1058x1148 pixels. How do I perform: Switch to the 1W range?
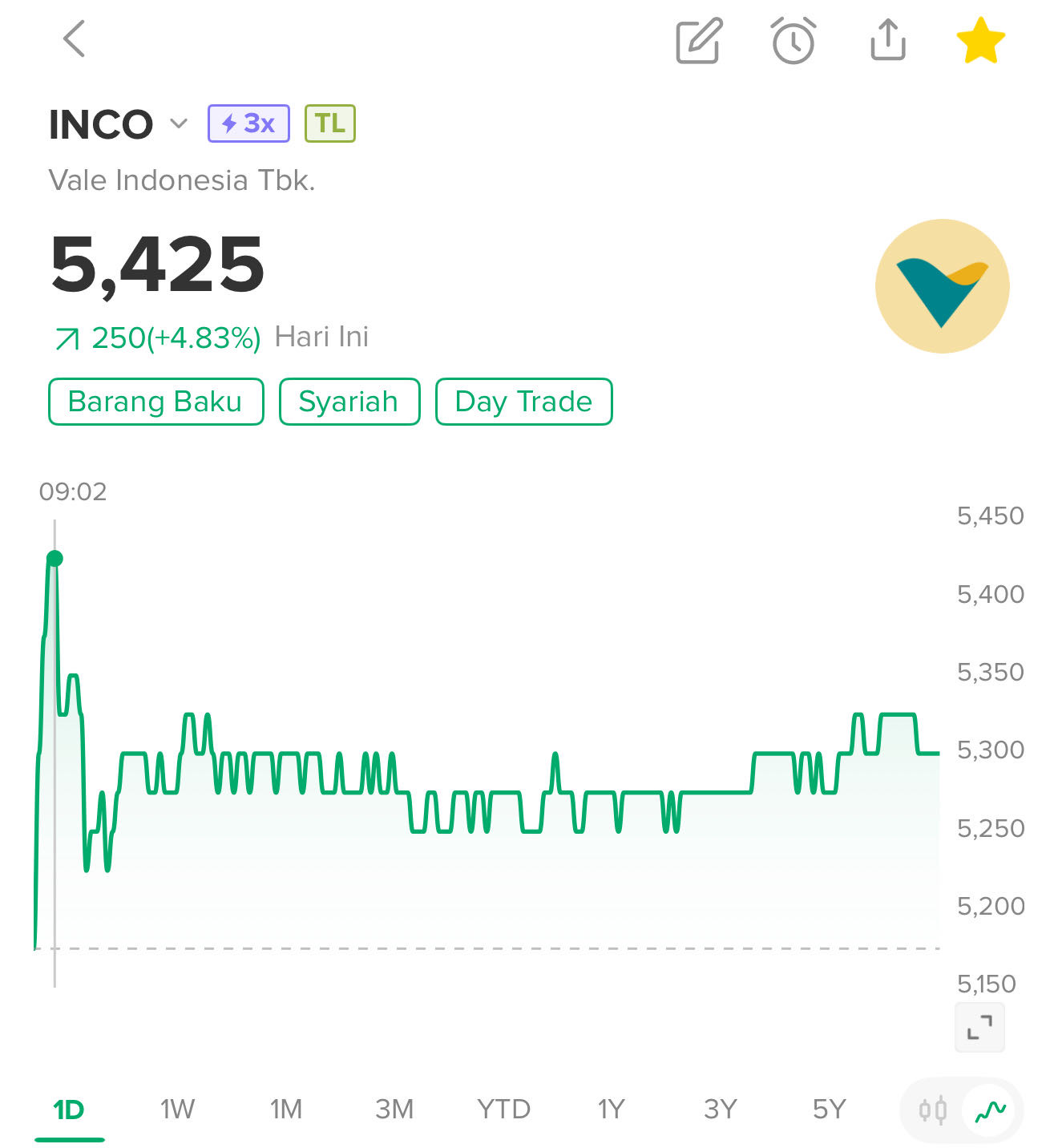[x=177, y=1110]
